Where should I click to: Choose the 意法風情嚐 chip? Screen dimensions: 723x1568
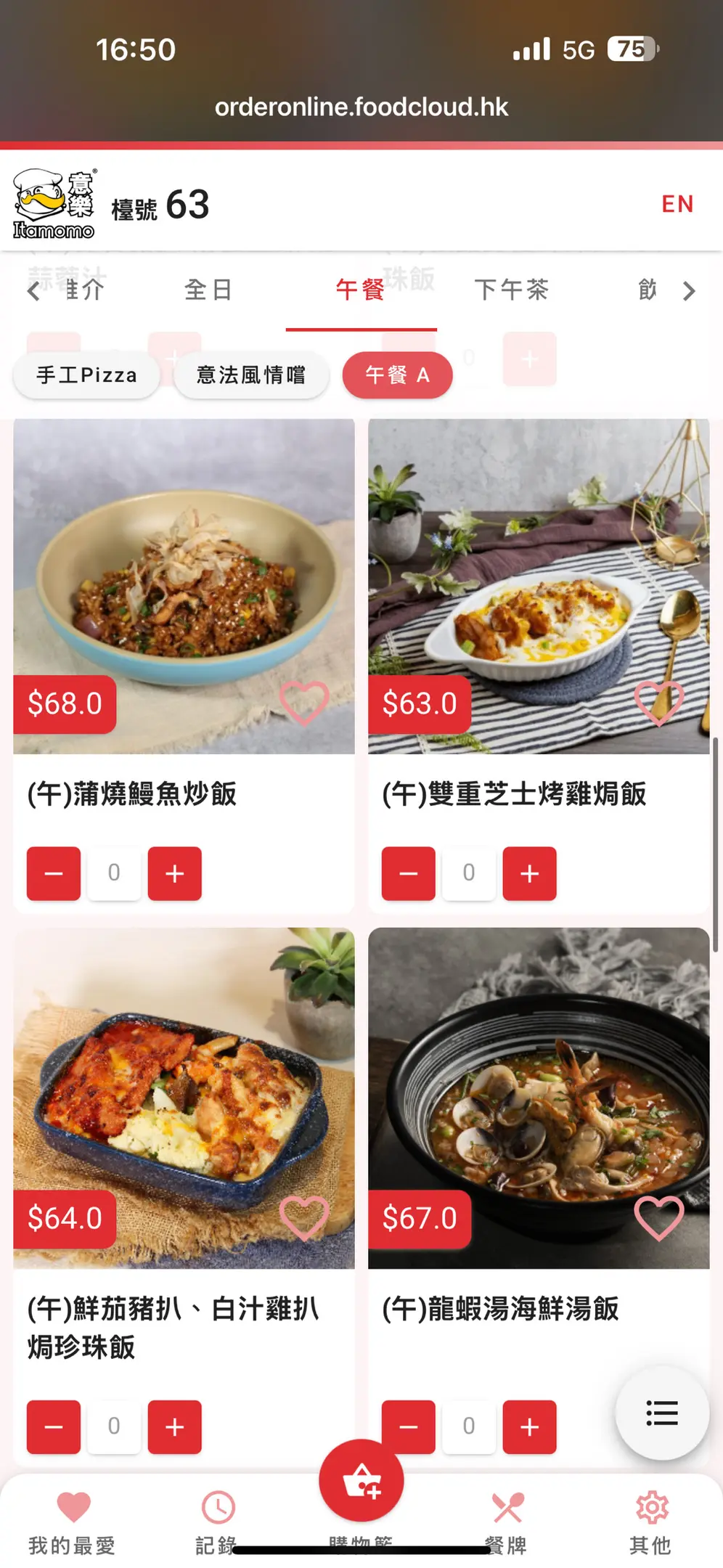[x=251, y=375]
